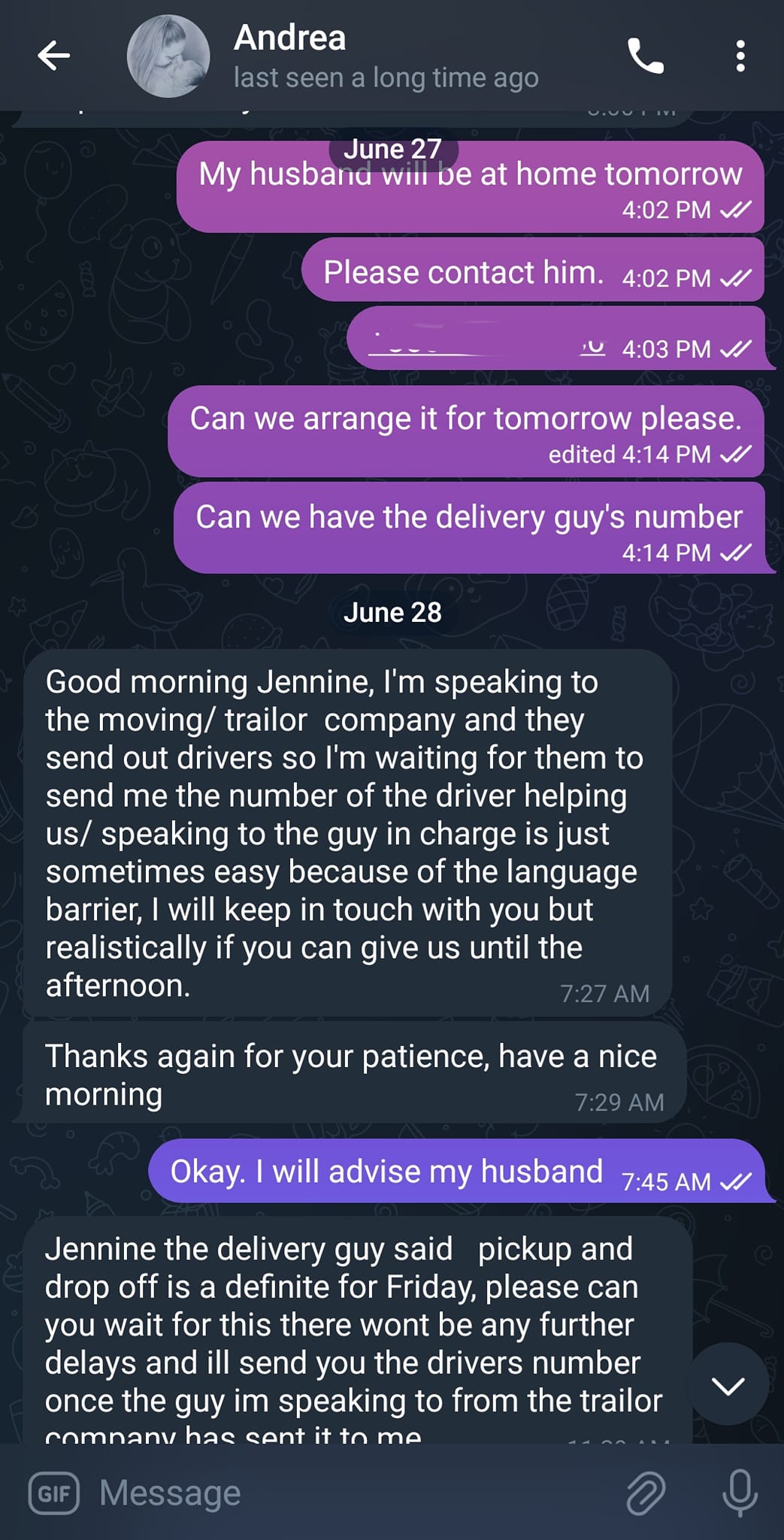This screenshot has height=1540, width=784.
Task: Tap the microphone to record voice
Action: tap(740, 1493)
